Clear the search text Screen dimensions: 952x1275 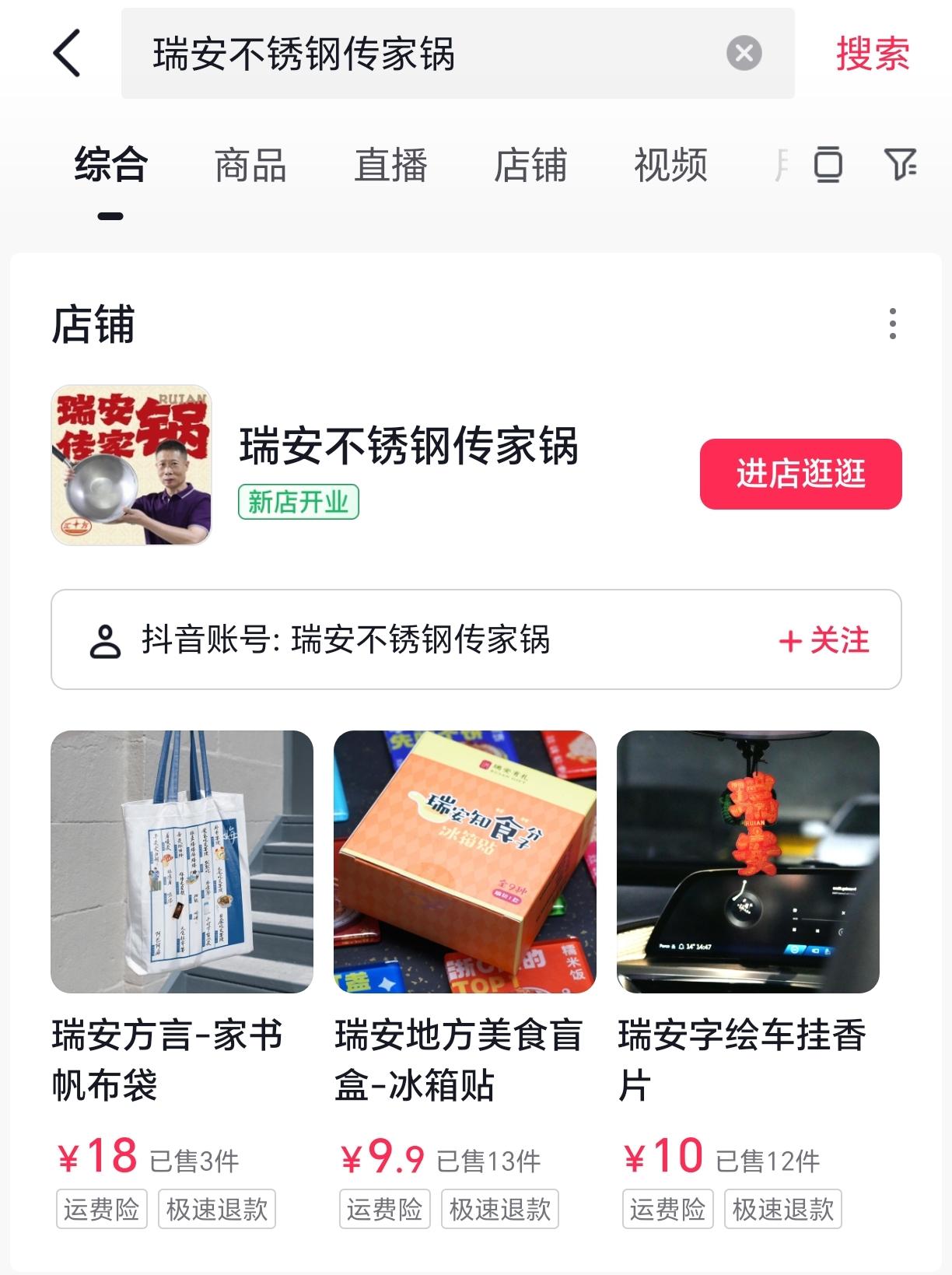(744, 53)
